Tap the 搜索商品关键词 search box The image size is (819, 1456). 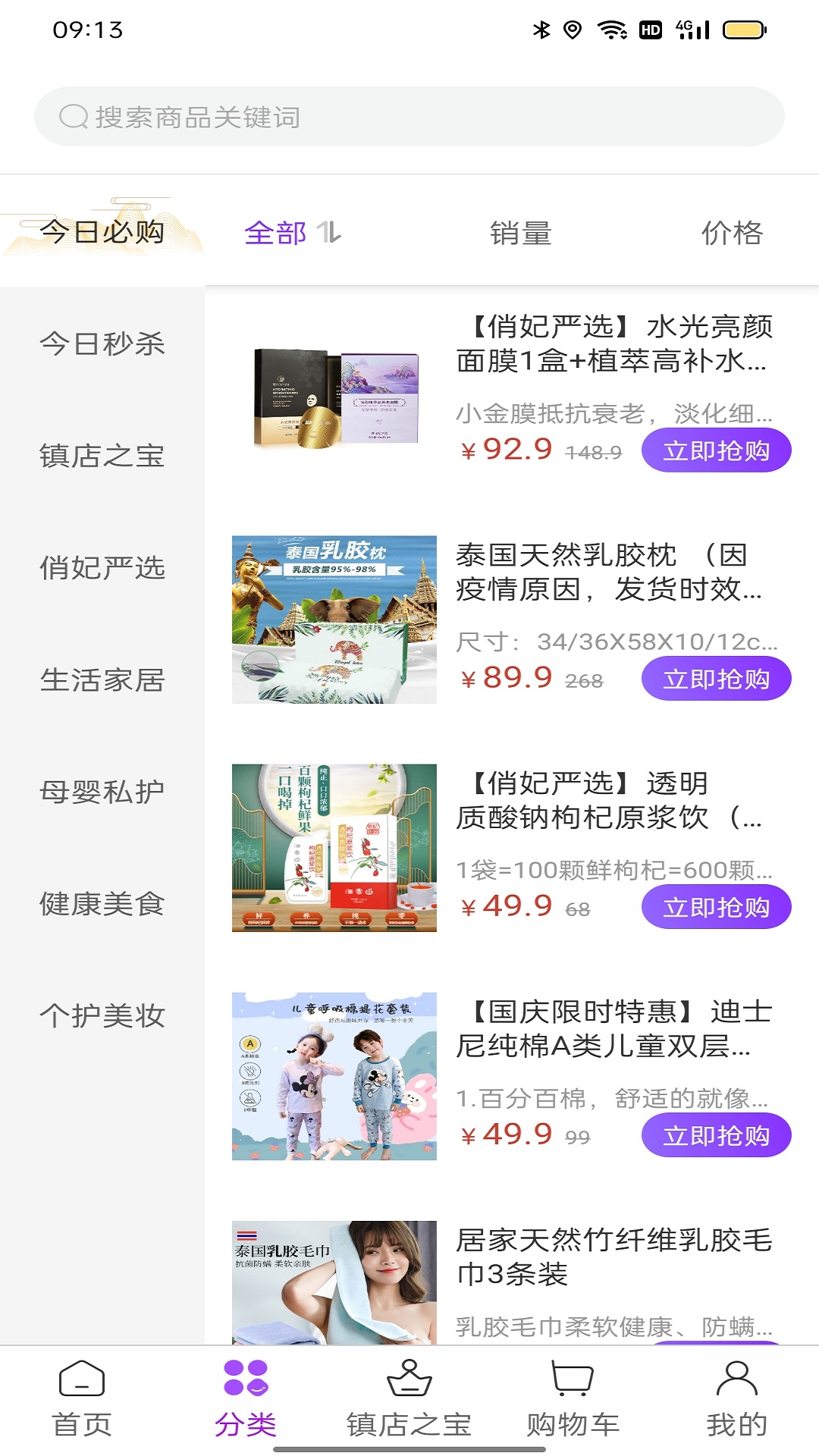coord(409,117)
